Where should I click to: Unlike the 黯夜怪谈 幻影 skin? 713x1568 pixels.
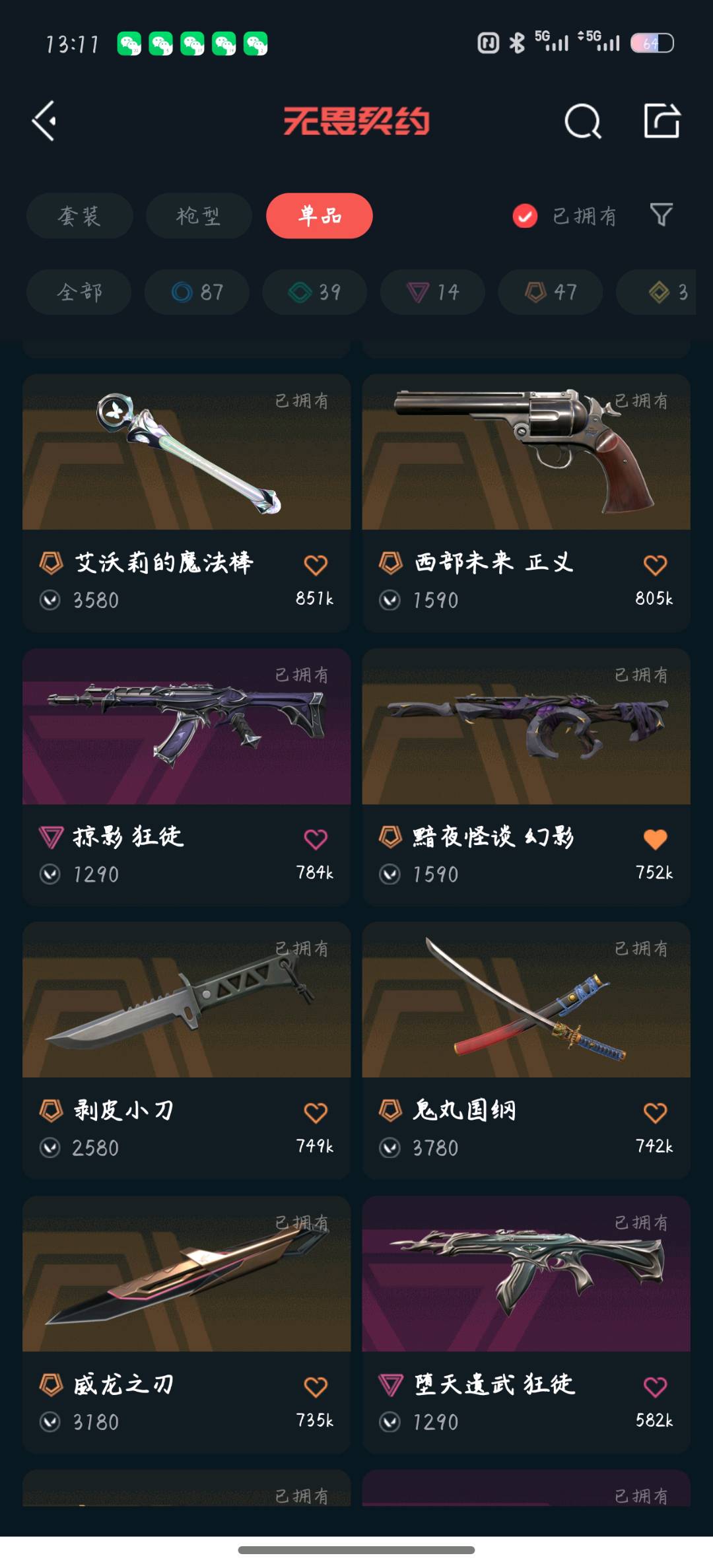(655, 839)
